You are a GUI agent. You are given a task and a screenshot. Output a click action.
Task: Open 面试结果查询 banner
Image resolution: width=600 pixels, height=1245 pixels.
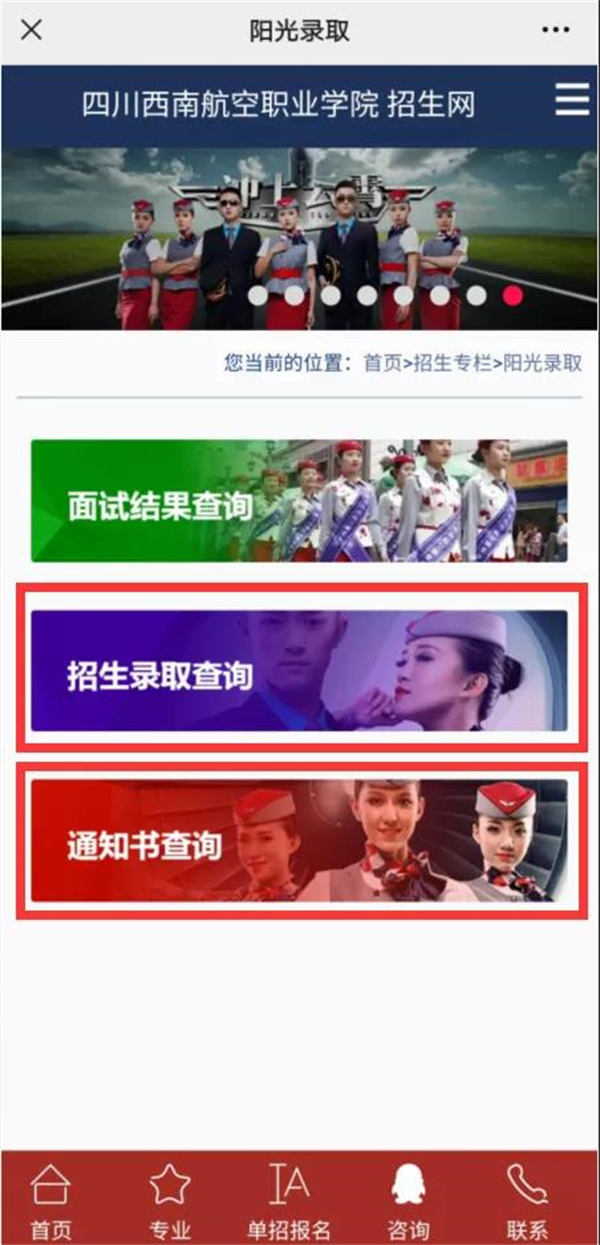click(299, 501)
